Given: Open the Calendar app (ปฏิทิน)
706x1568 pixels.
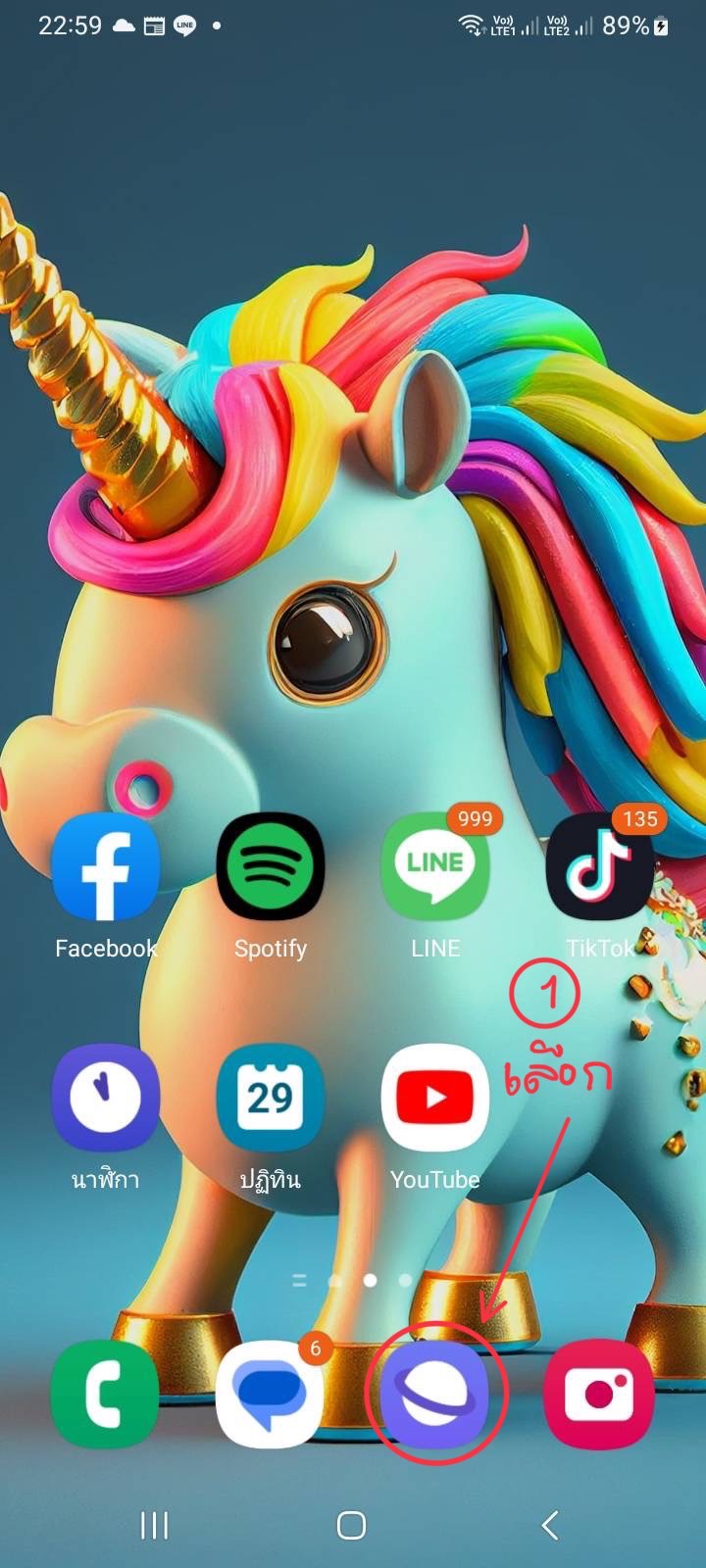Looking at the screenshot, I should coord(270,1098).
